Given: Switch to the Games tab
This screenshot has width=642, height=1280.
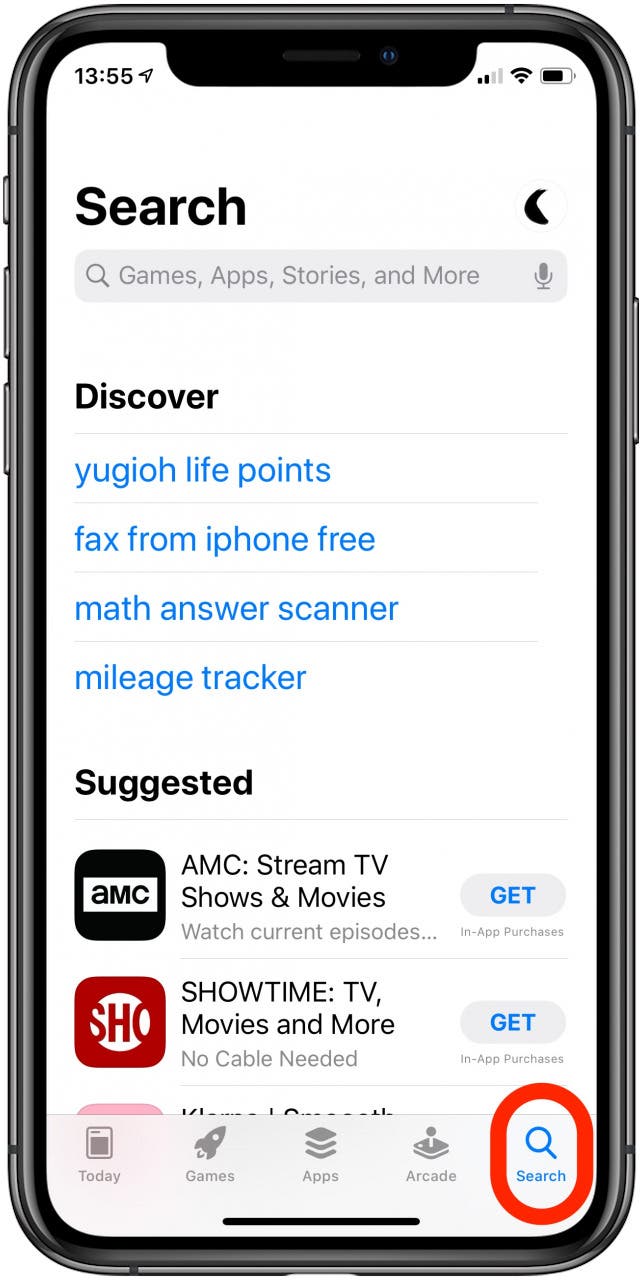Looking at the screenshot, I should [210, 1154].
